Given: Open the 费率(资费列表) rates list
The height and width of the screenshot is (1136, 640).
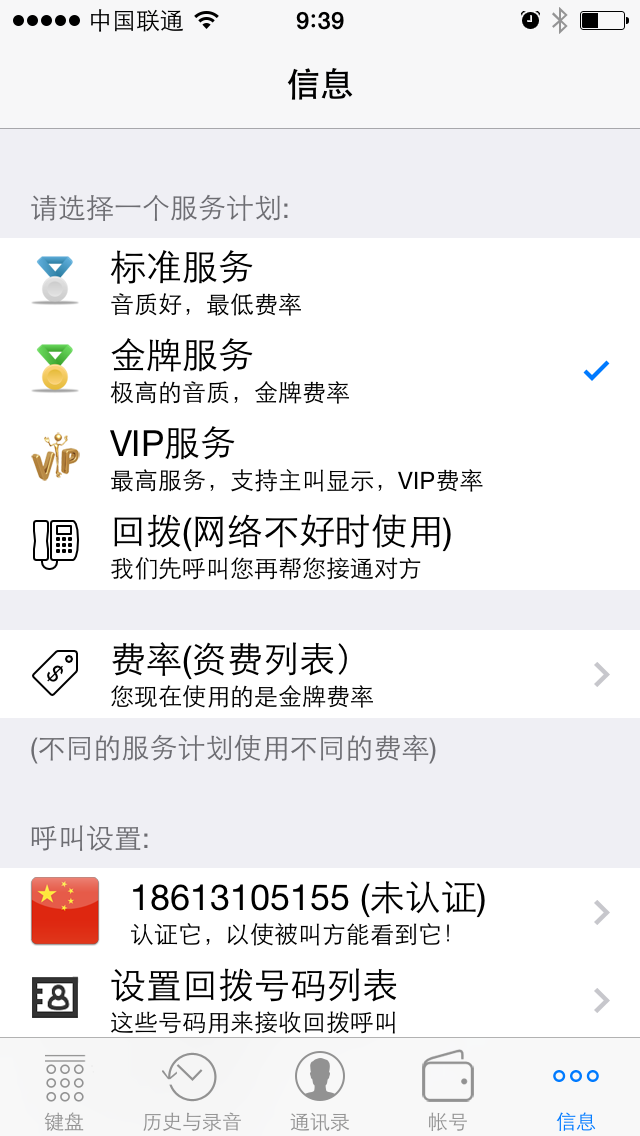Looking at the screenshot, I should pos(320,674).
